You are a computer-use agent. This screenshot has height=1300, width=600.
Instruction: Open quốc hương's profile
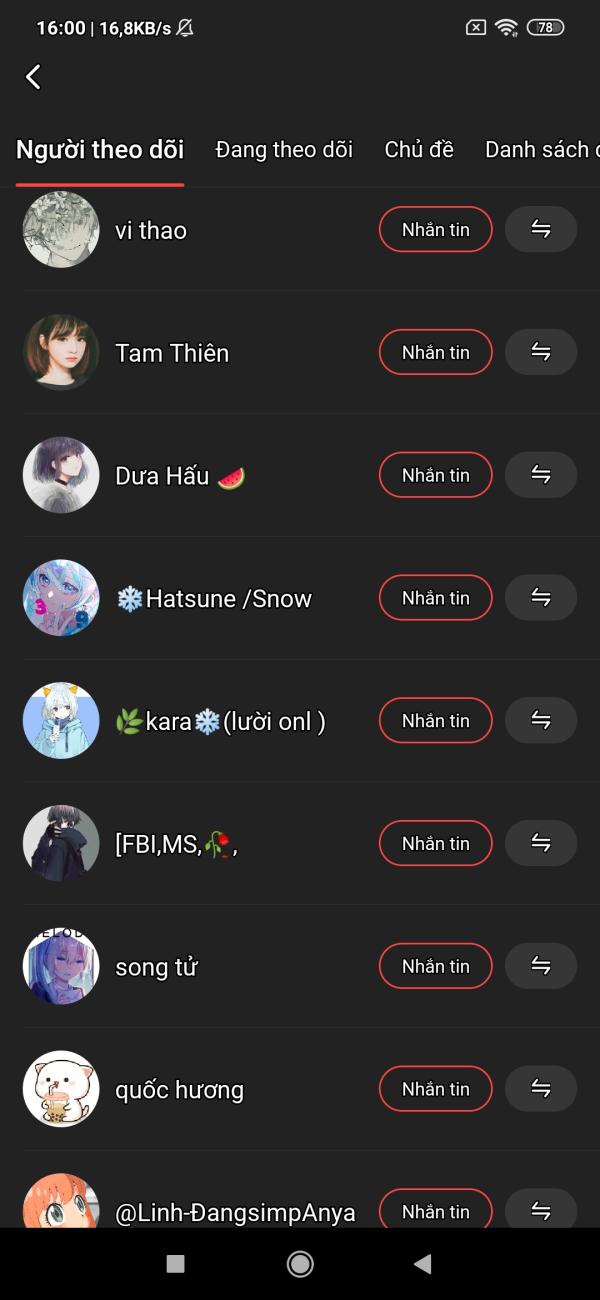coord(180,1089)
